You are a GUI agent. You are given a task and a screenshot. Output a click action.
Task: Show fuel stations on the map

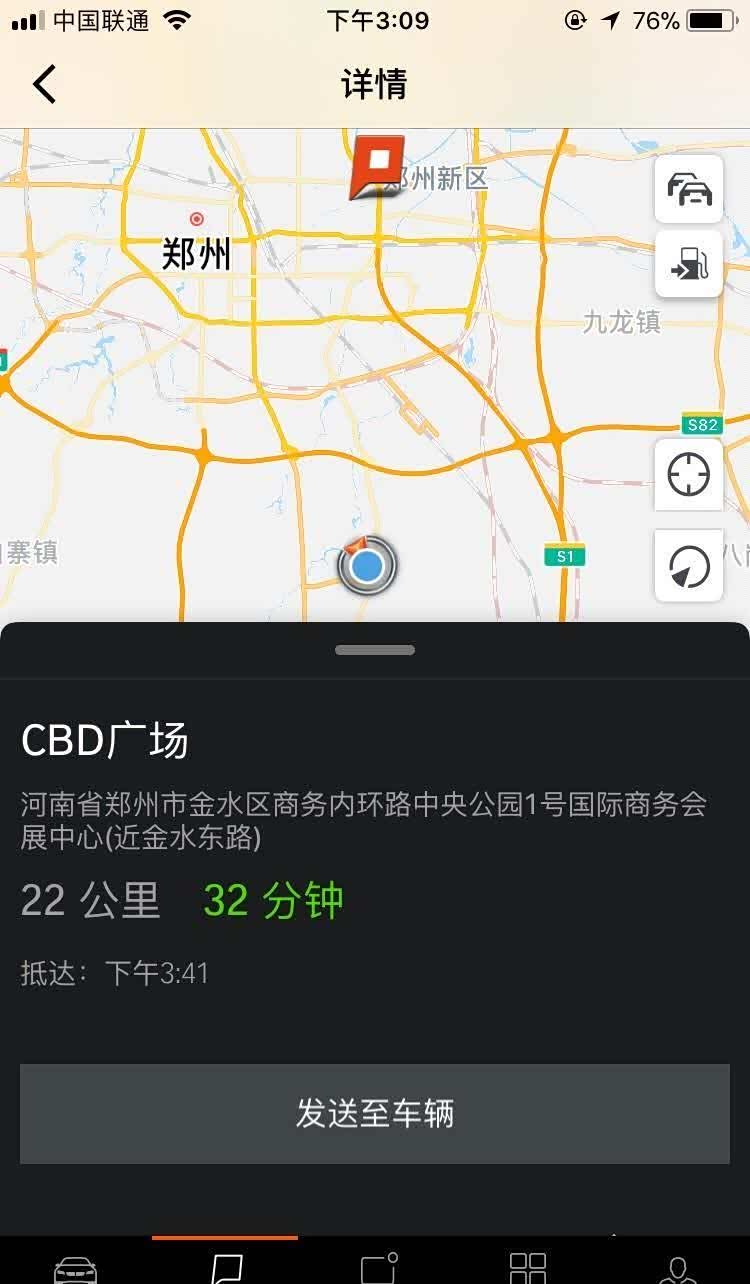(x=689, y=264)
